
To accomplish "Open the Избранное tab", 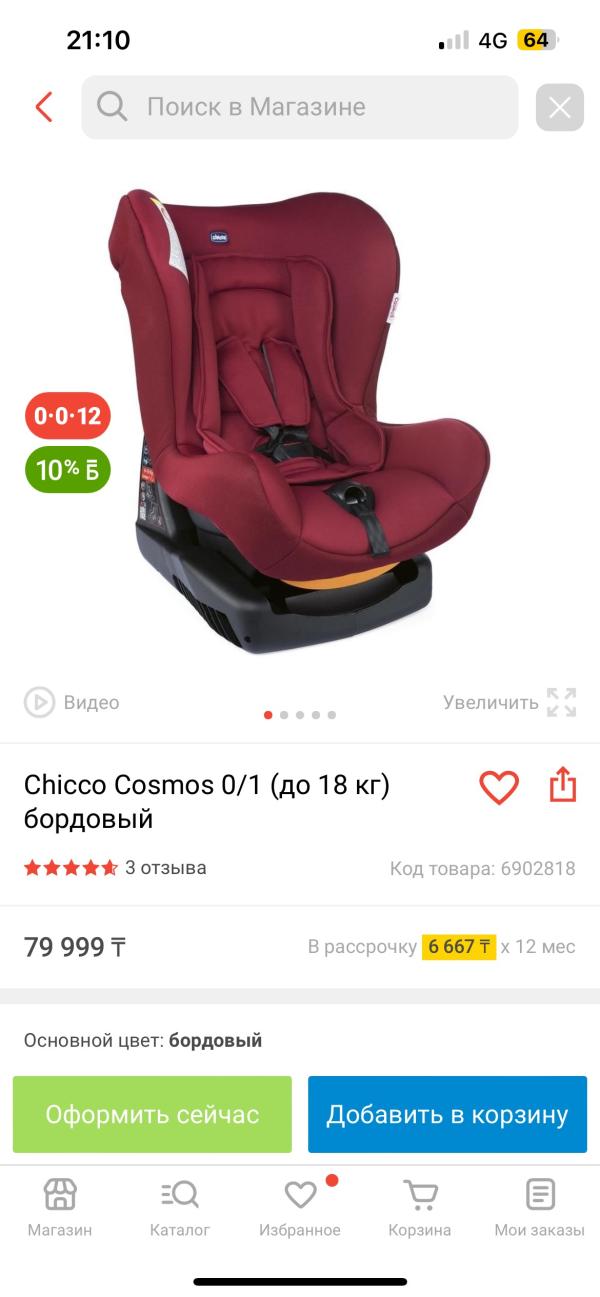I will pos(300,1208).
